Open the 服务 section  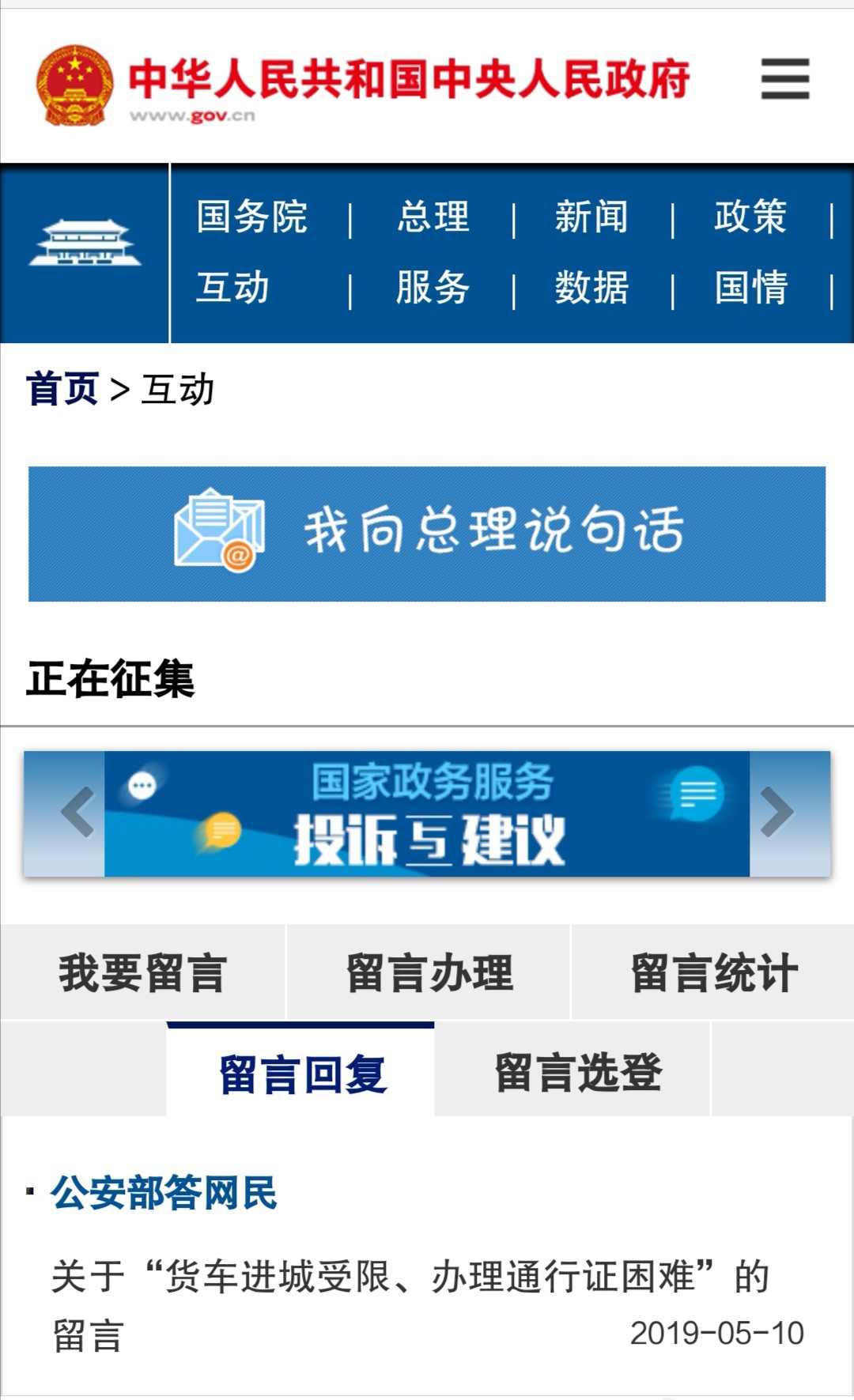tap(433, 287)
